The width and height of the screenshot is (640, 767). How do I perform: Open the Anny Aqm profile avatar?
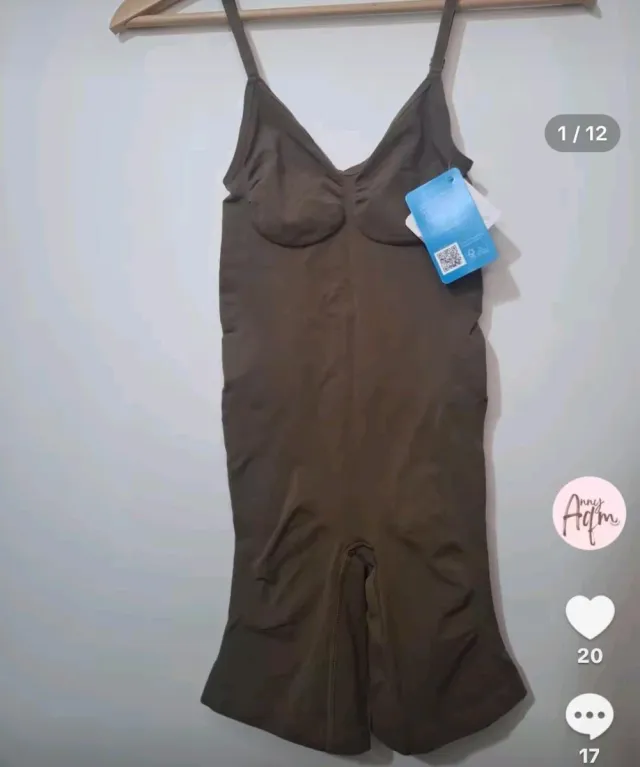(x=589, y=513)
